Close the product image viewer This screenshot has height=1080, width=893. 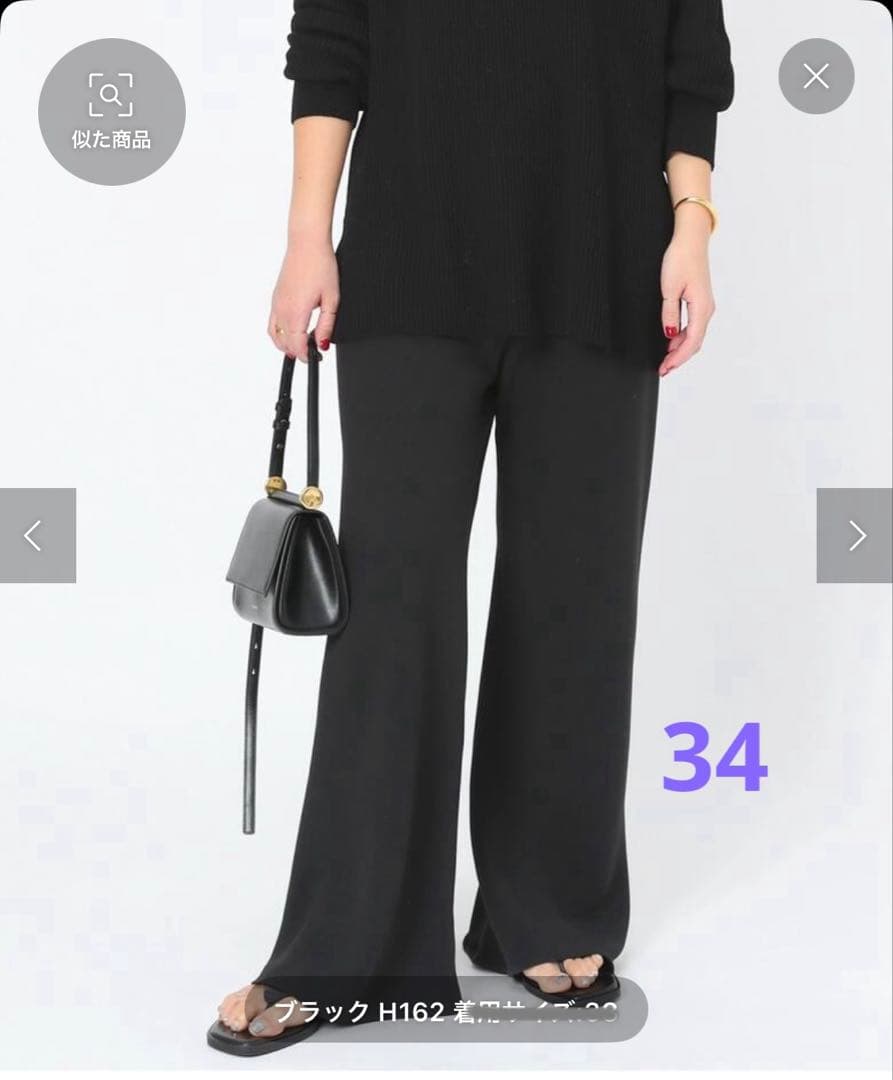pyautogui.click(x=816, y=76)
